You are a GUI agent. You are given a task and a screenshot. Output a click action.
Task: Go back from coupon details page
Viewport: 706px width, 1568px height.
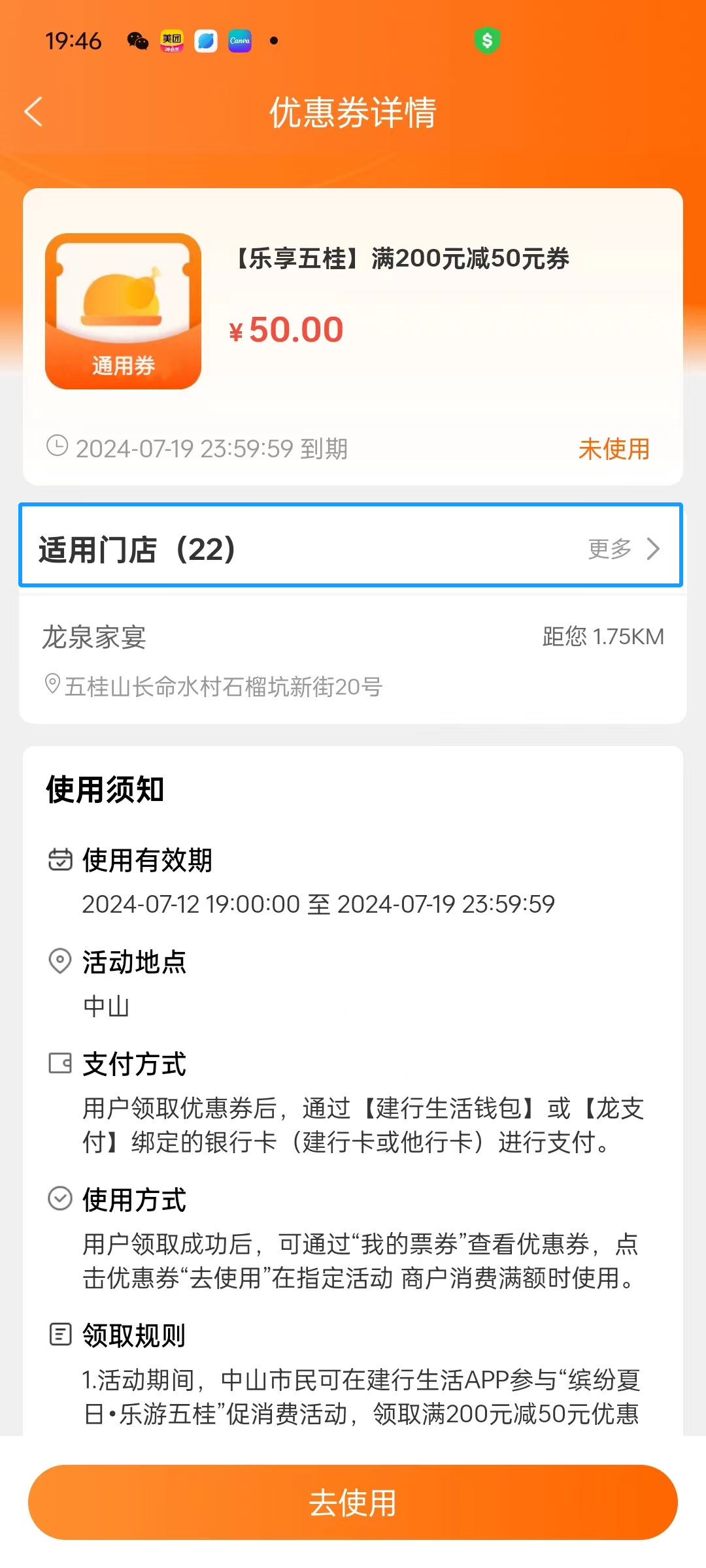click(x=34, y=112)
